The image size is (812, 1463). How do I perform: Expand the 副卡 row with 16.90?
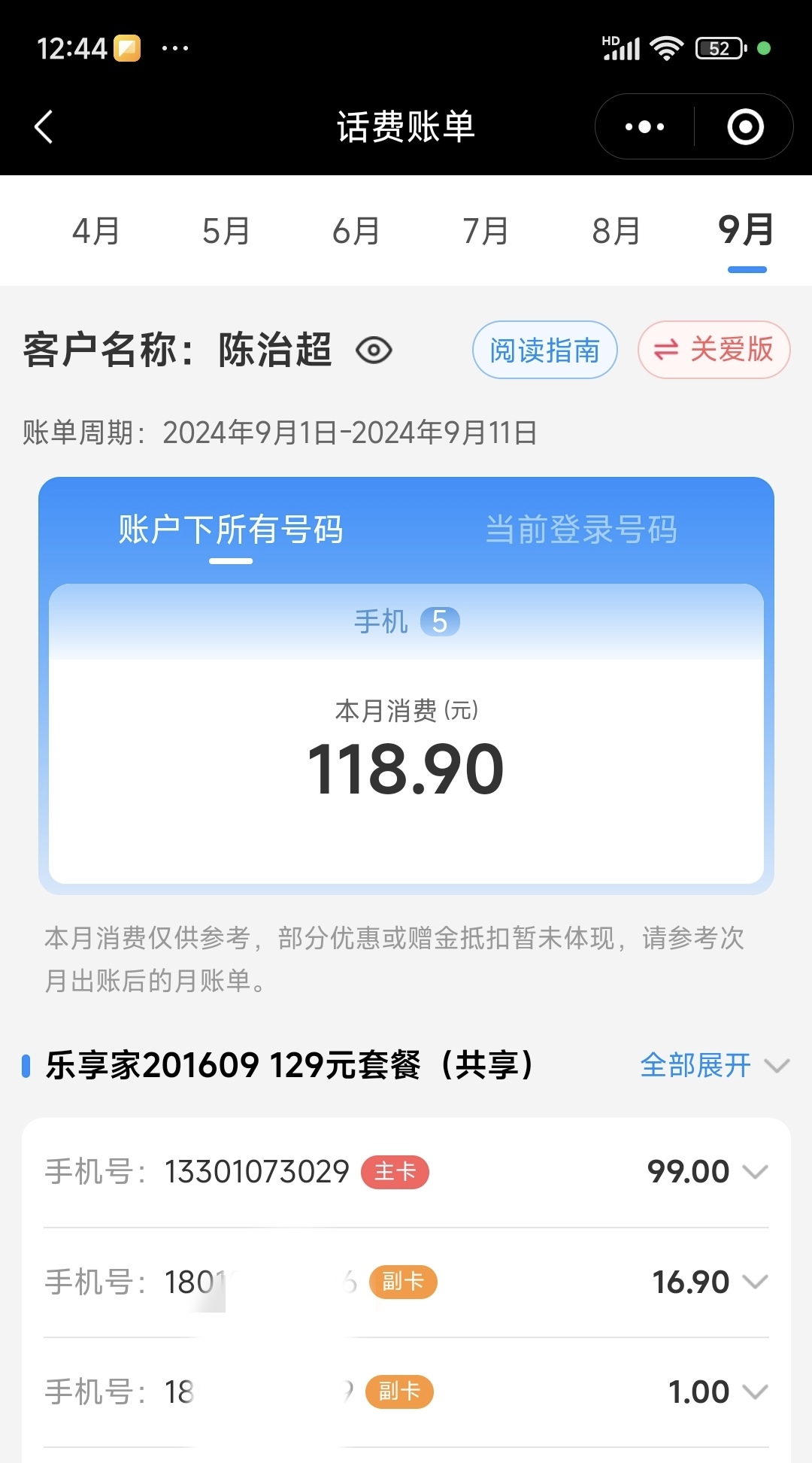pos(406,1282)
